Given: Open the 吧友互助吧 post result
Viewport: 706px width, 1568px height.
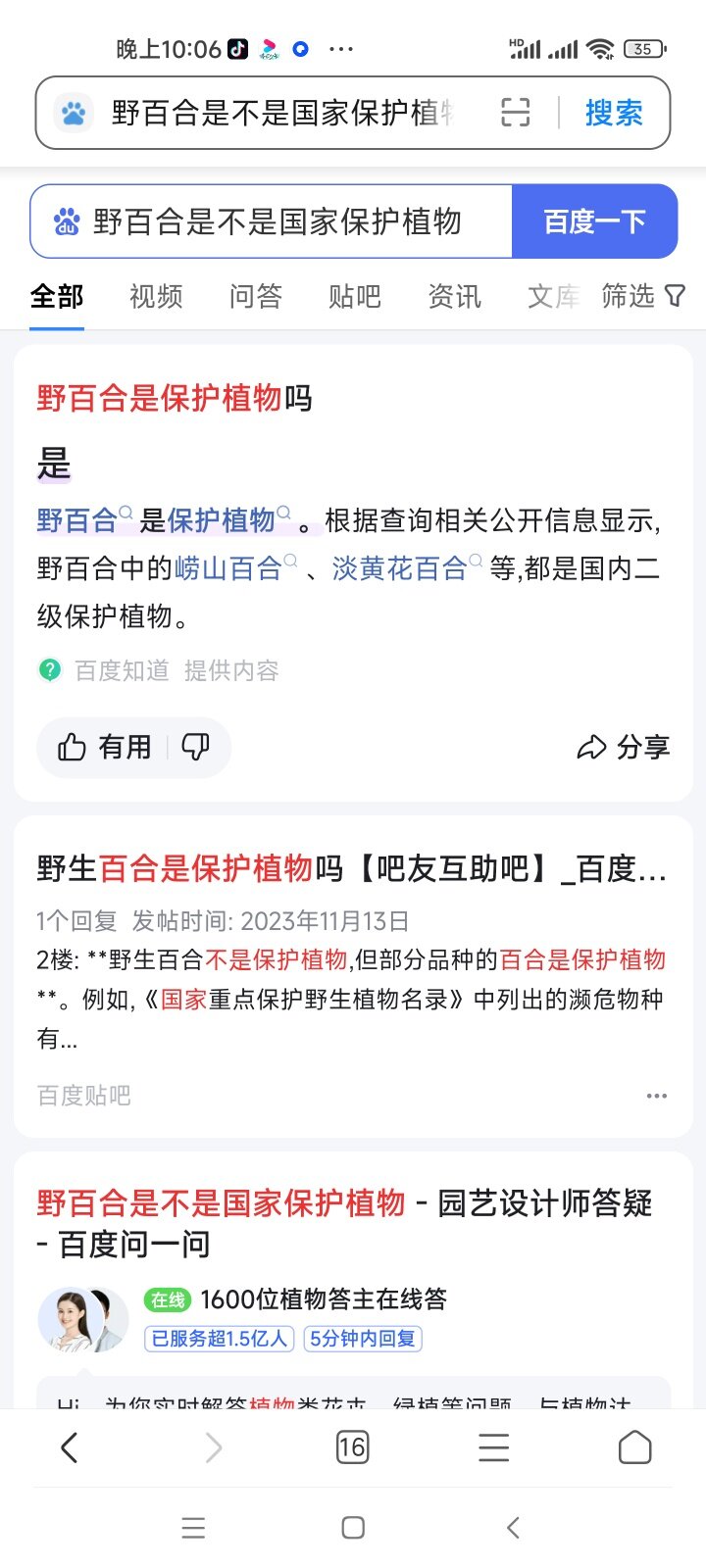Looking at the screenshot, I should [351, 868].
